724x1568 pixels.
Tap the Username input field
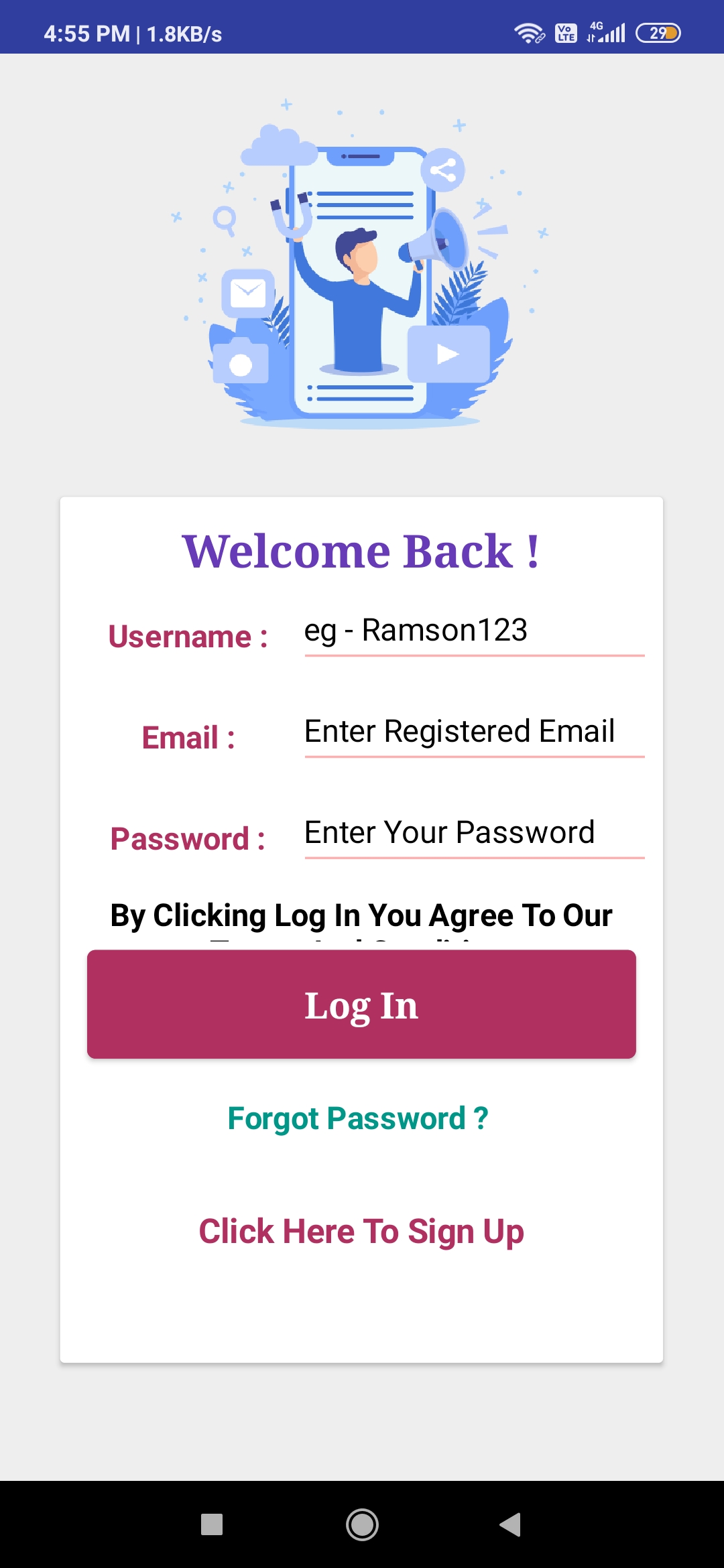click(473, 631)
